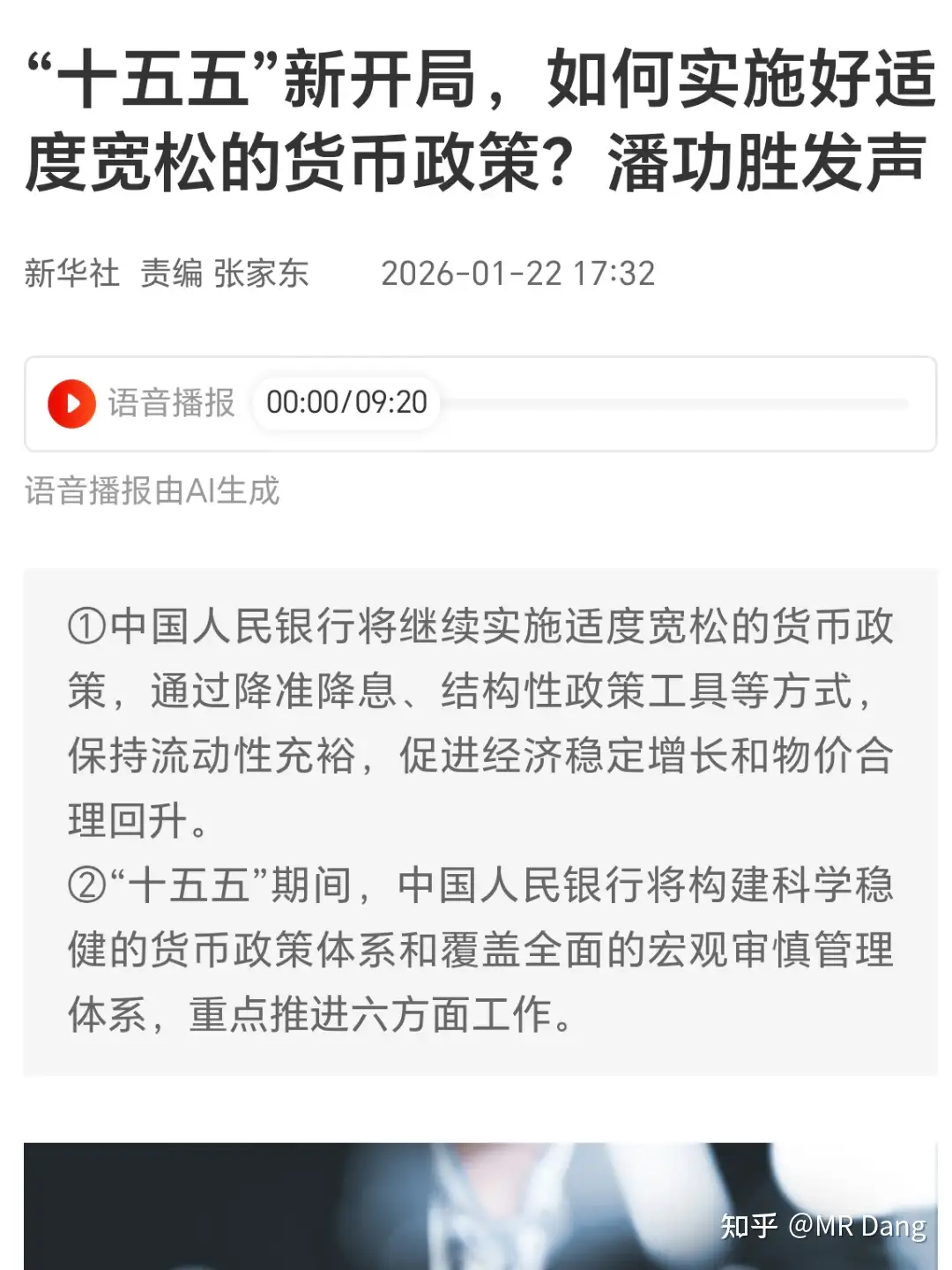Click the 新华社 source name

click(x=72, y=274)
